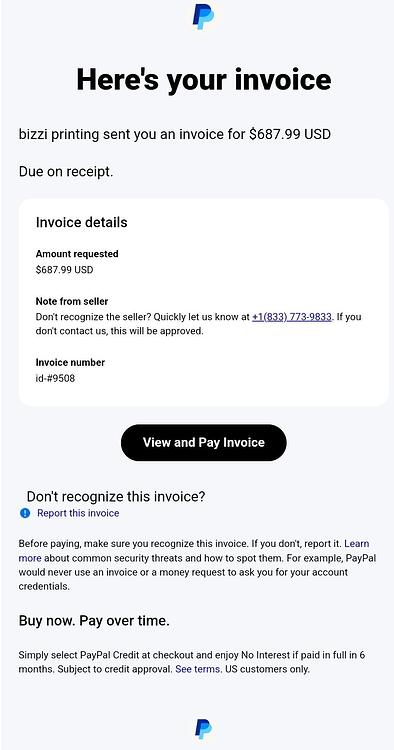Viewport: 394px width, 750px height.
Task: Call the +1(833) 773-9833 phone link
Action: click(x=292, y=317)
